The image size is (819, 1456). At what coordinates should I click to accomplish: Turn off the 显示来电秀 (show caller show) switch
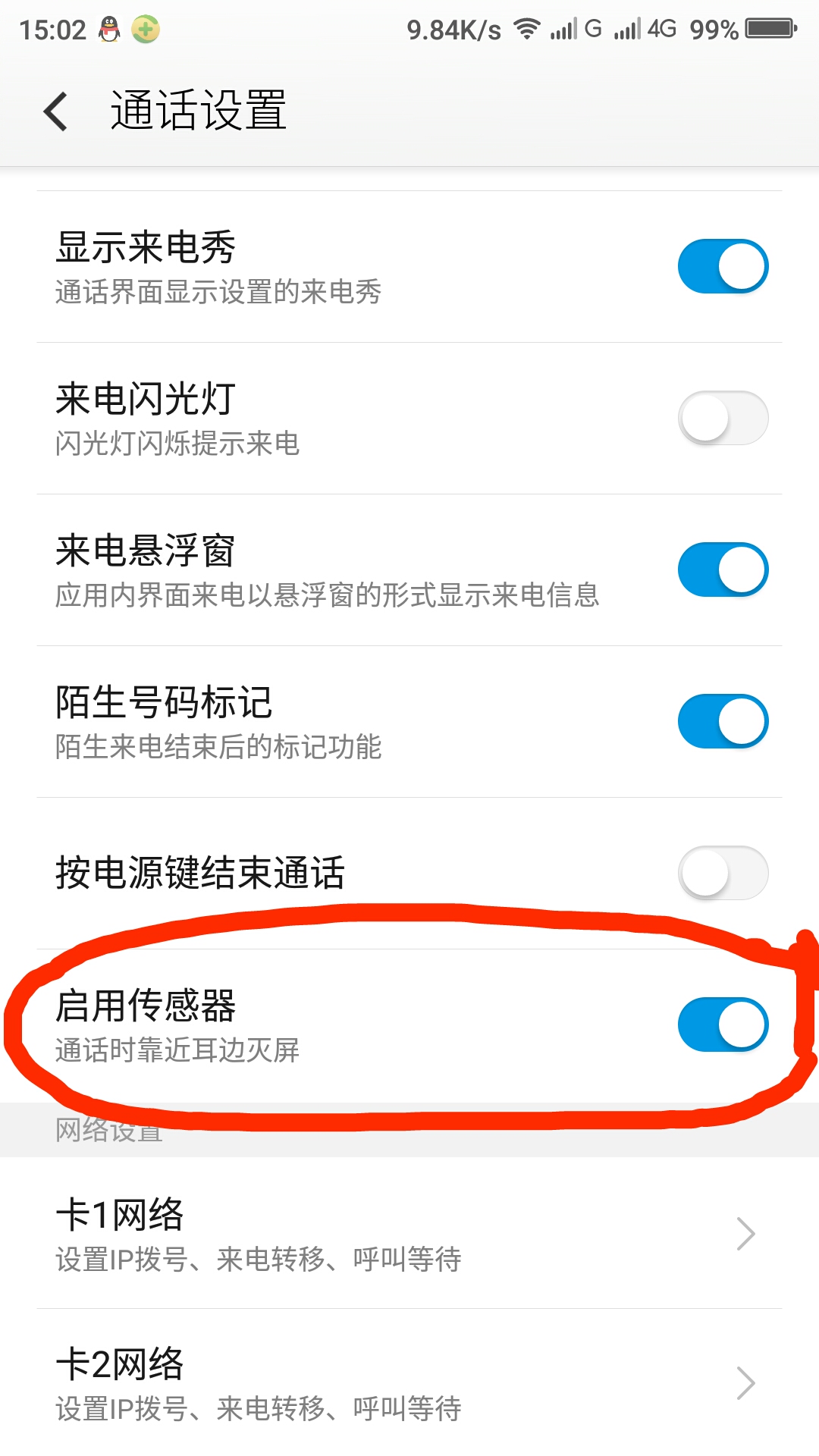coord(722,266)
